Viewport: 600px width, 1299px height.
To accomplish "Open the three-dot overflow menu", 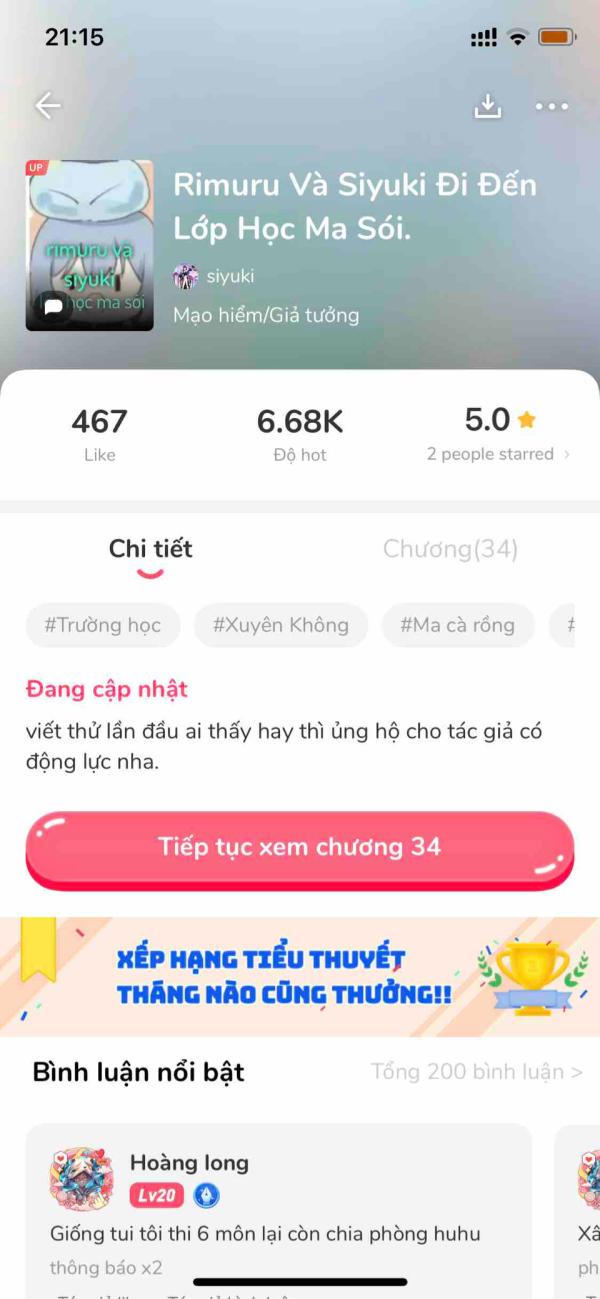I will (551, 106).
